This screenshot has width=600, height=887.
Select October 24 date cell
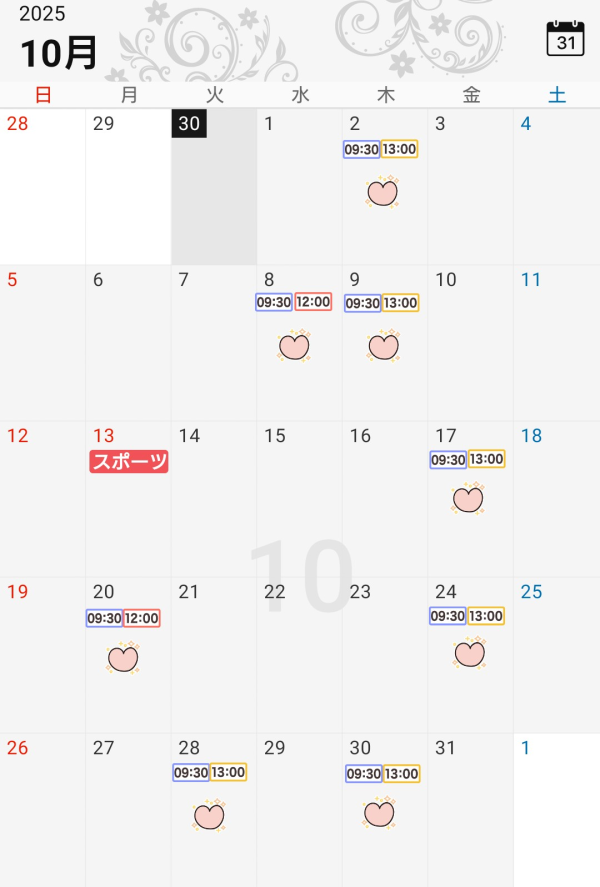click(470, 655)
